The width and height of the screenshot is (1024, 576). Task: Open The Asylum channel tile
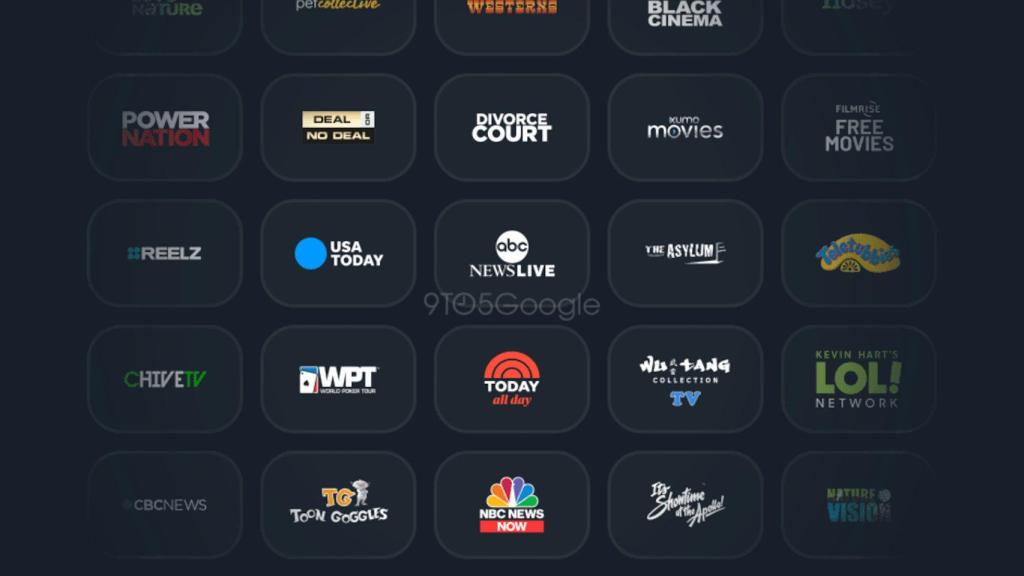point(685,253)
